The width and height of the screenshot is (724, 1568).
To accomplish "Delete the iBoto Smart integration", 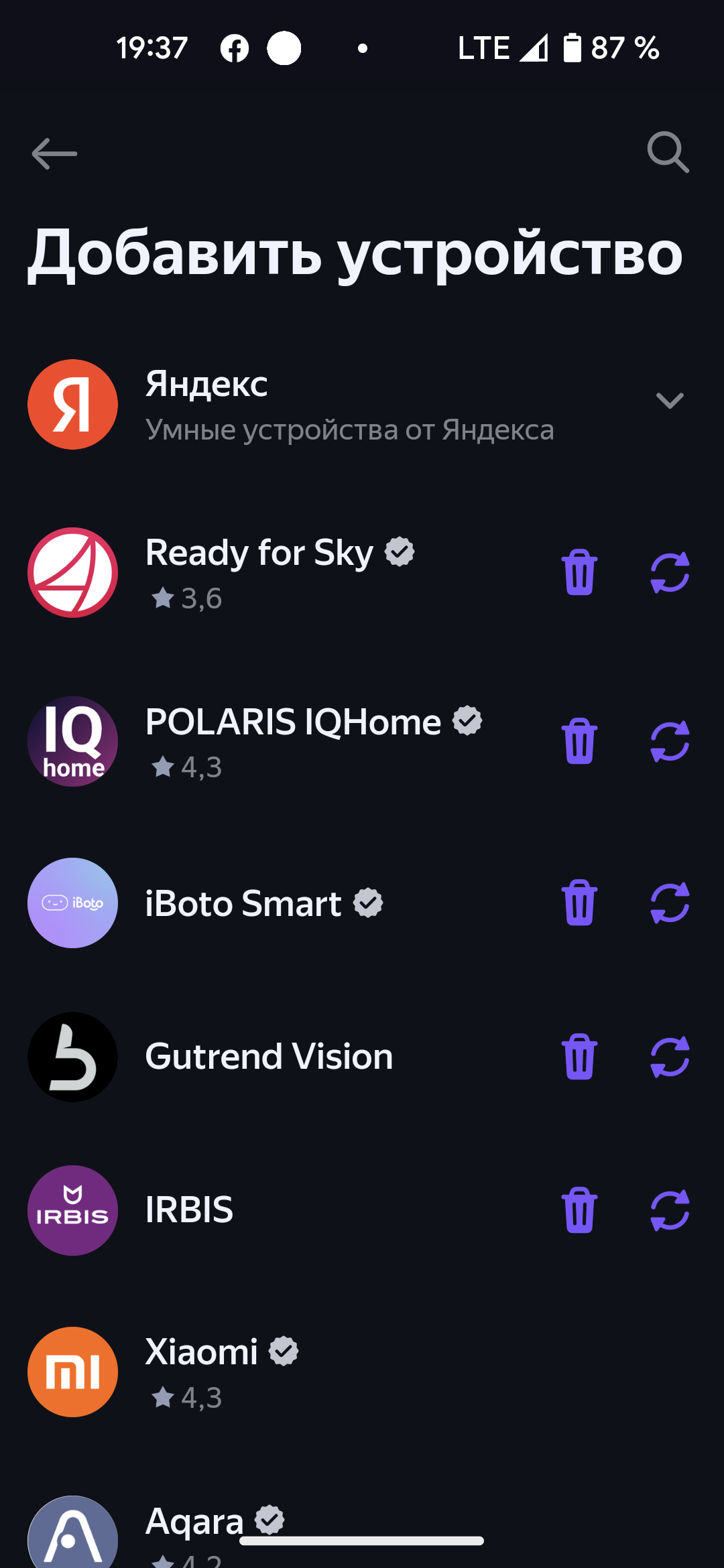I will pos(579,903).
